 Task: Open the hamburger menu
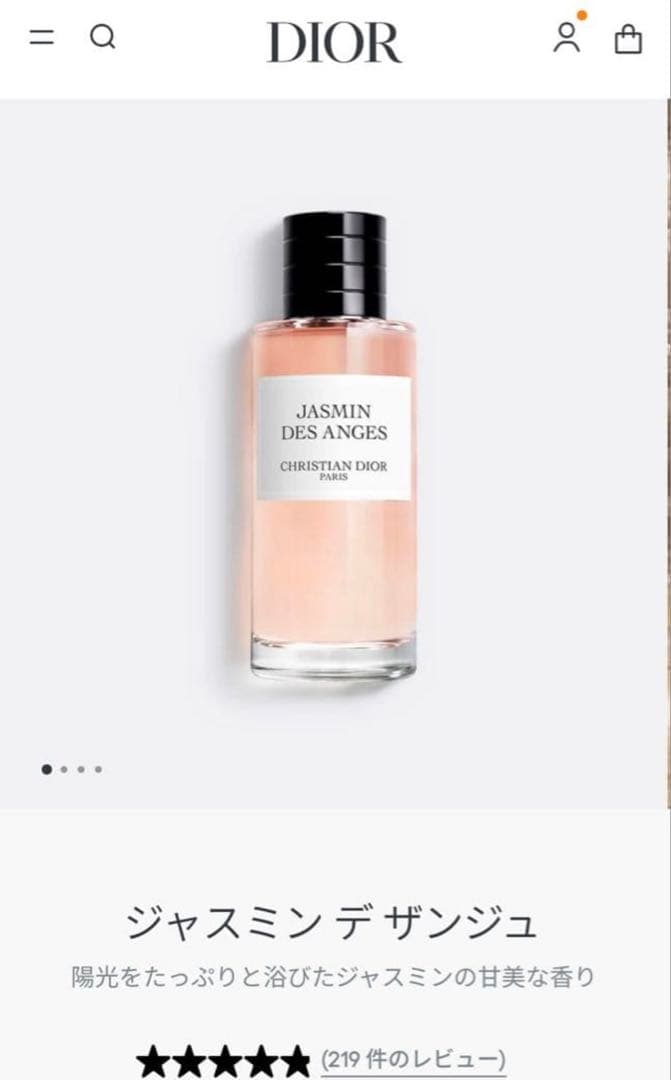tap(41, 39)
